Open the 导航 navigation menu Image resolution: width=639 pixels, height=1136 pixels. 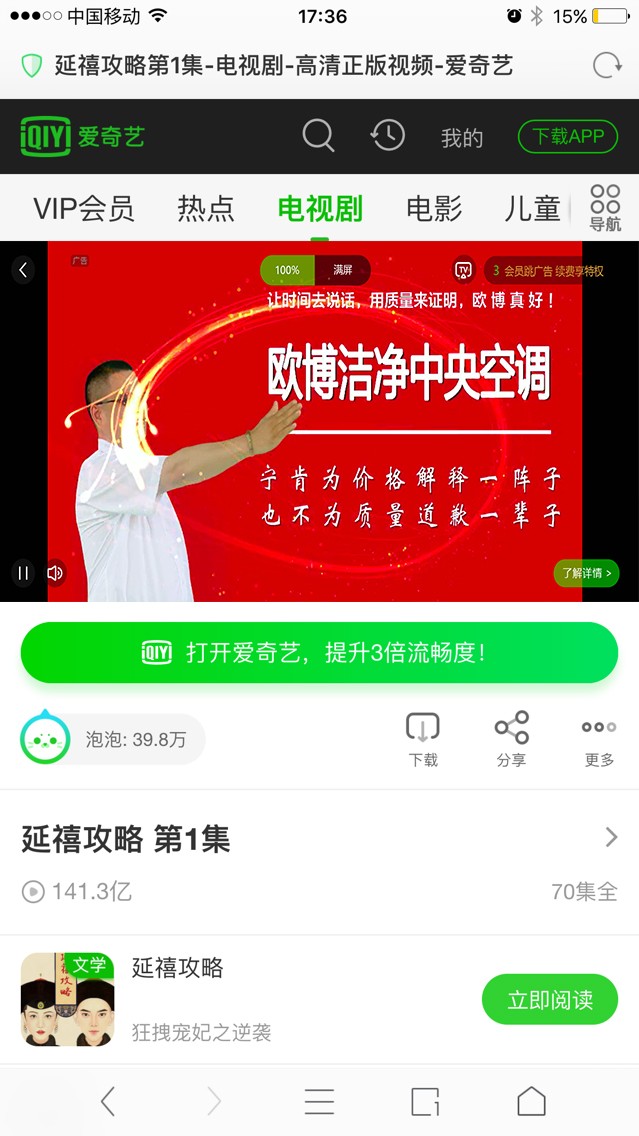(605, 208)
